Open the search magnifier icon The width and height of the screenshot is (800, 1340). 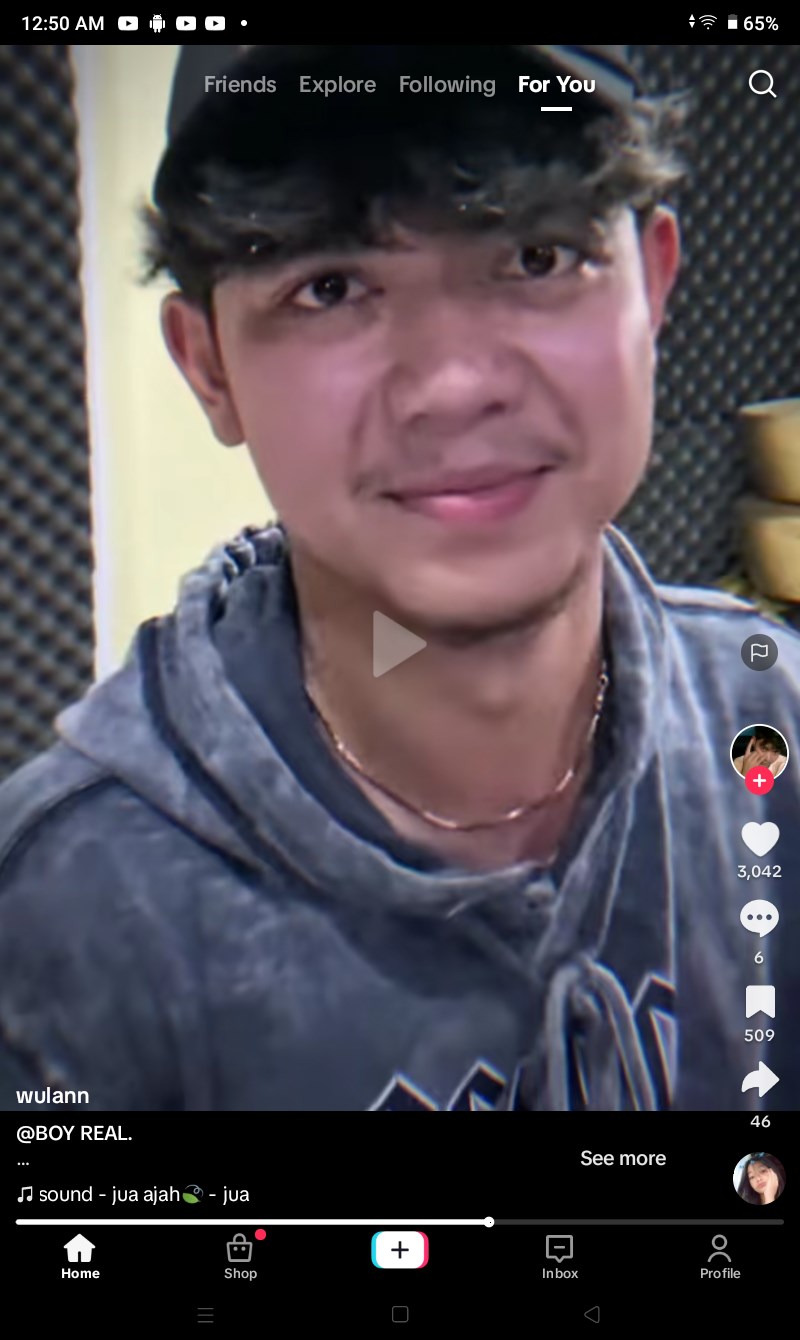pos(762,85)
